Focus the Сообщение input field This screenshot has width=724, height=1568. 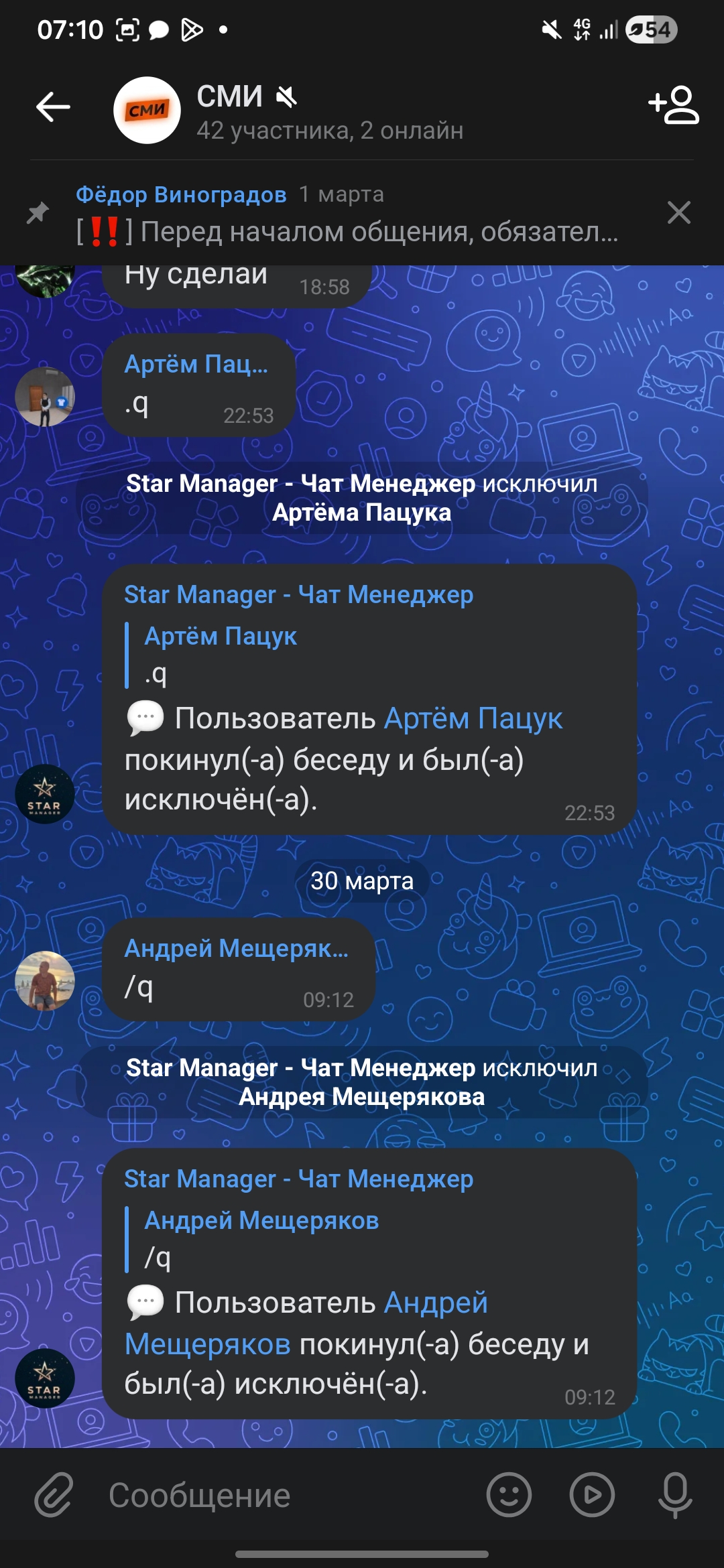pos(288,1495)
